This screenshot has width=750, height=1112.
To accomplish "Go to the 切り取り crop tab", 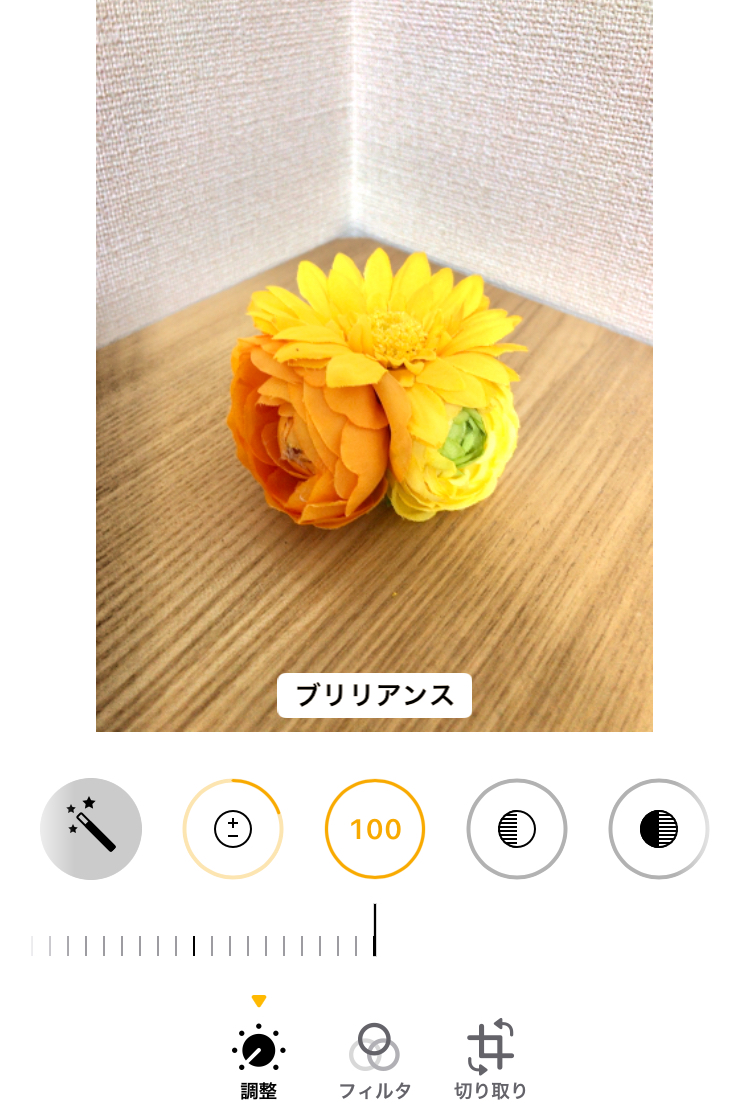I will click(490, 1060).
